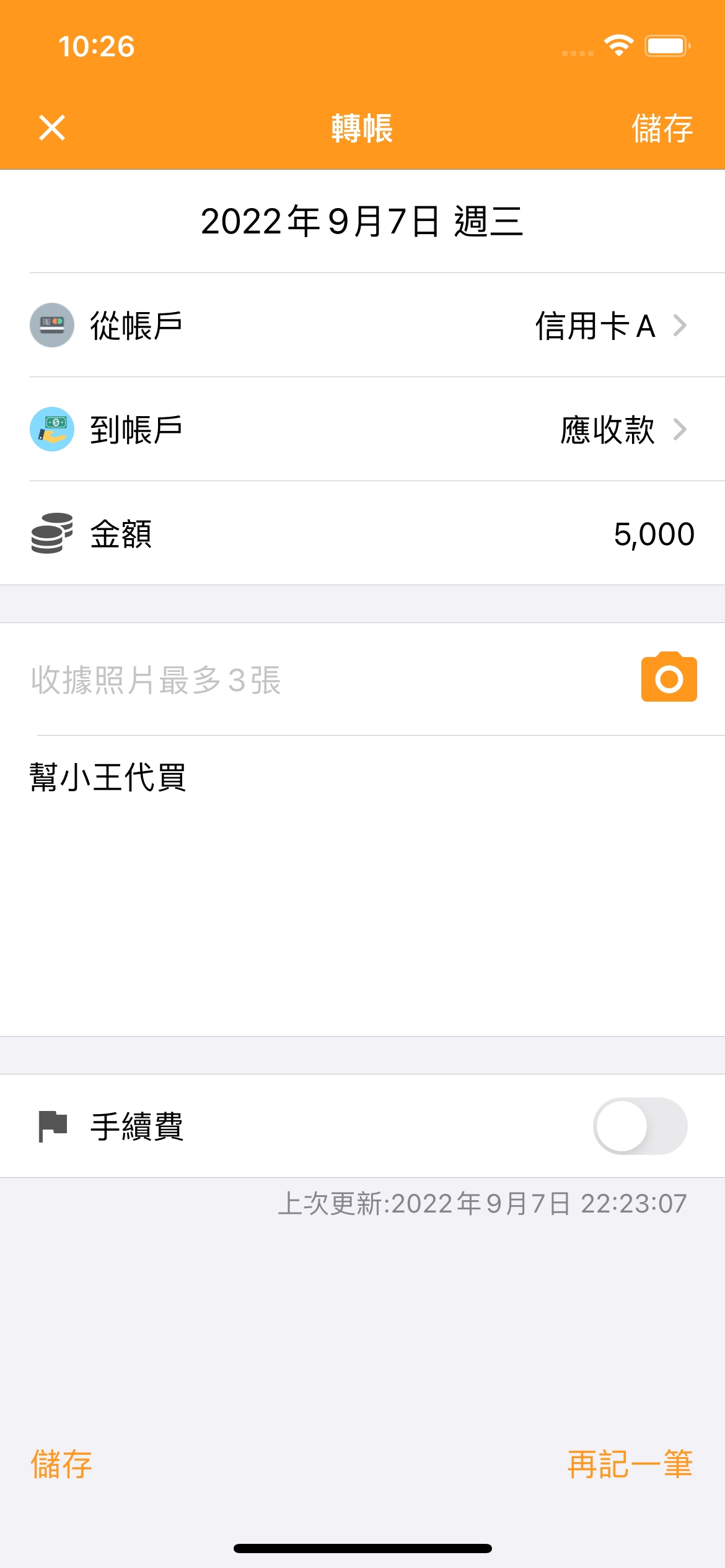The image size is (725, 1568).
Task: Close the 轉帳 transfer form
Action: 52,128
